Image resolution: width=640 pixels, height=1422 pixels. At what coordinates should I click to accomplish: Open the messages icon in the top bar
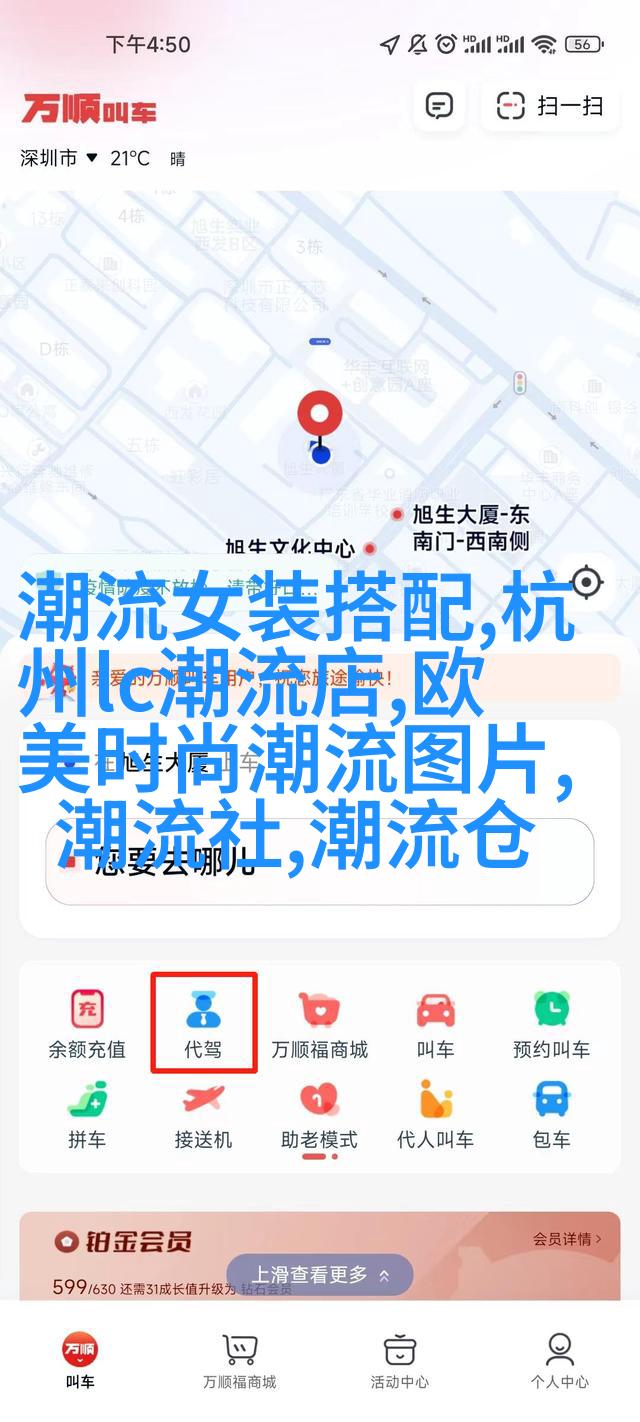click(x=439, y=106)
